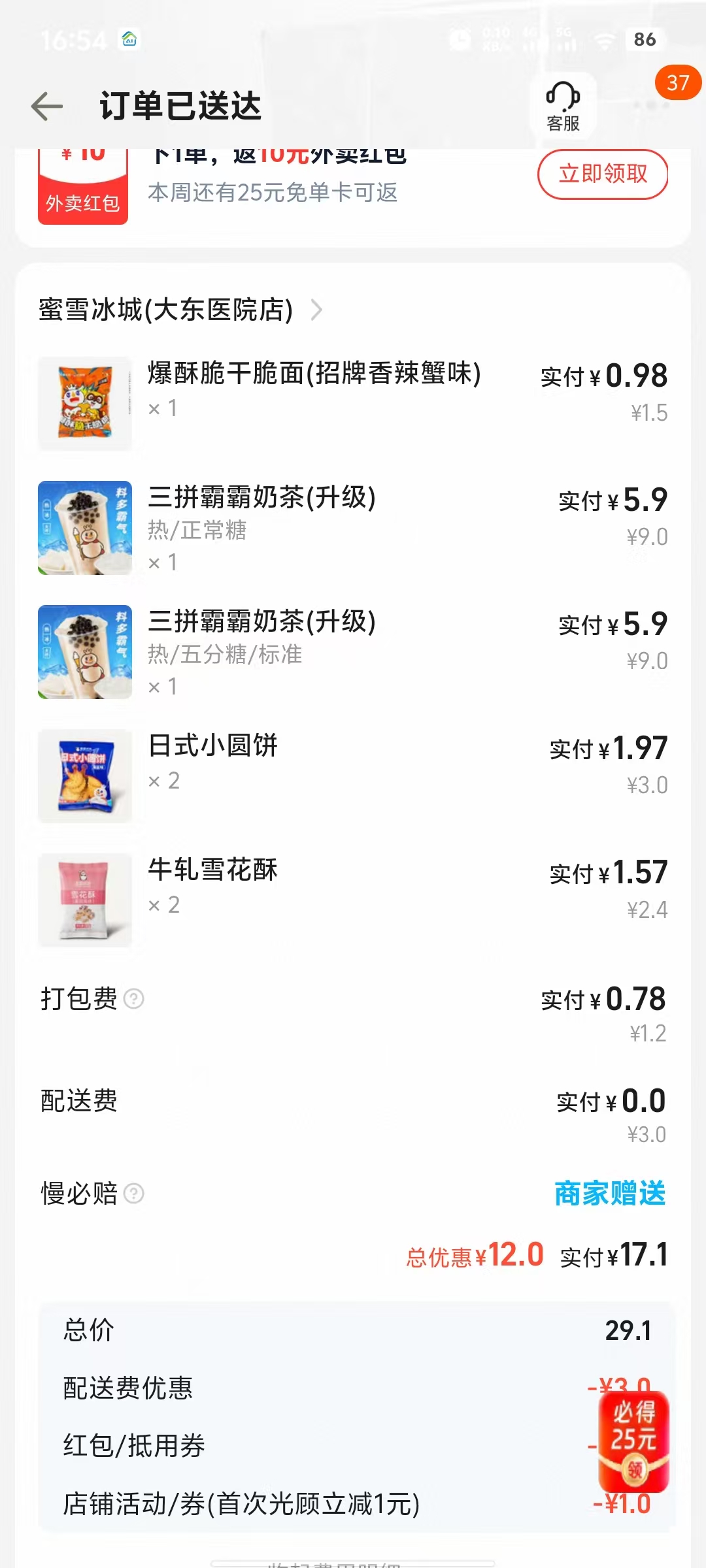Open the 爆酥脆干脆面 item
706x1568 pixels.
pyautogui.click(x=314, y=374)
